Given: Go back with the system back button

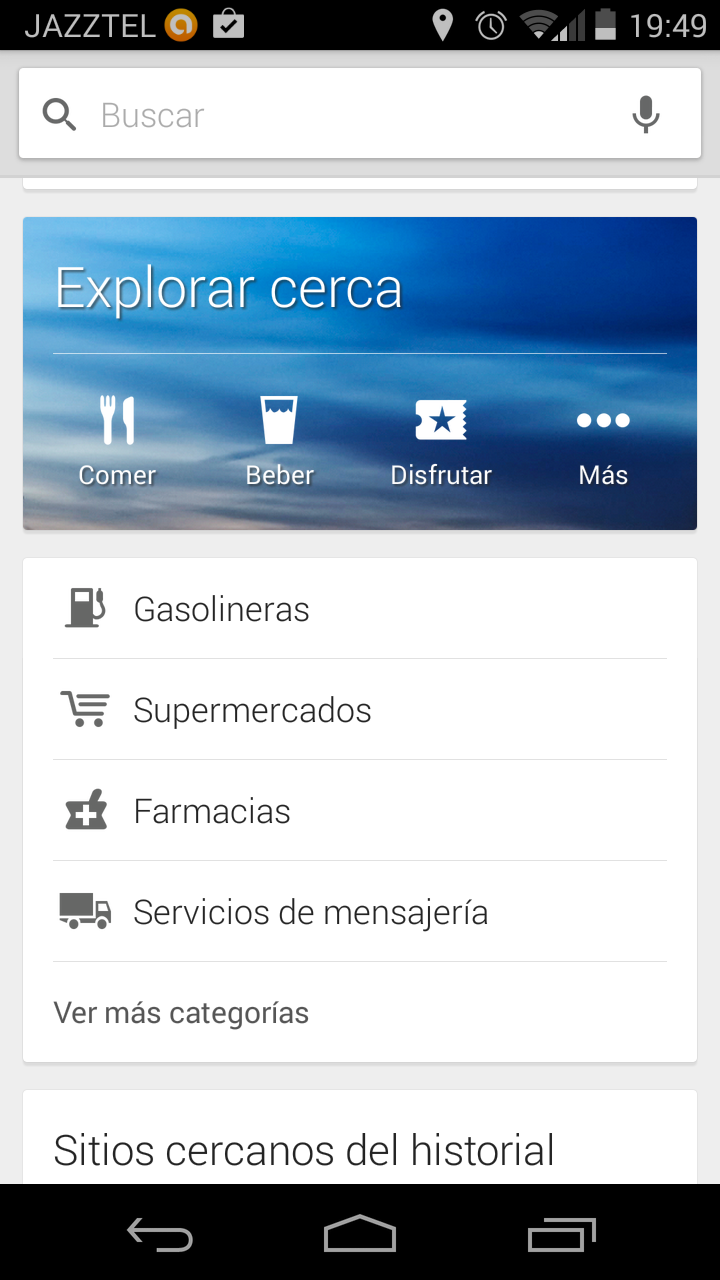Looking at the screenshot, I should click(160, 1234).
